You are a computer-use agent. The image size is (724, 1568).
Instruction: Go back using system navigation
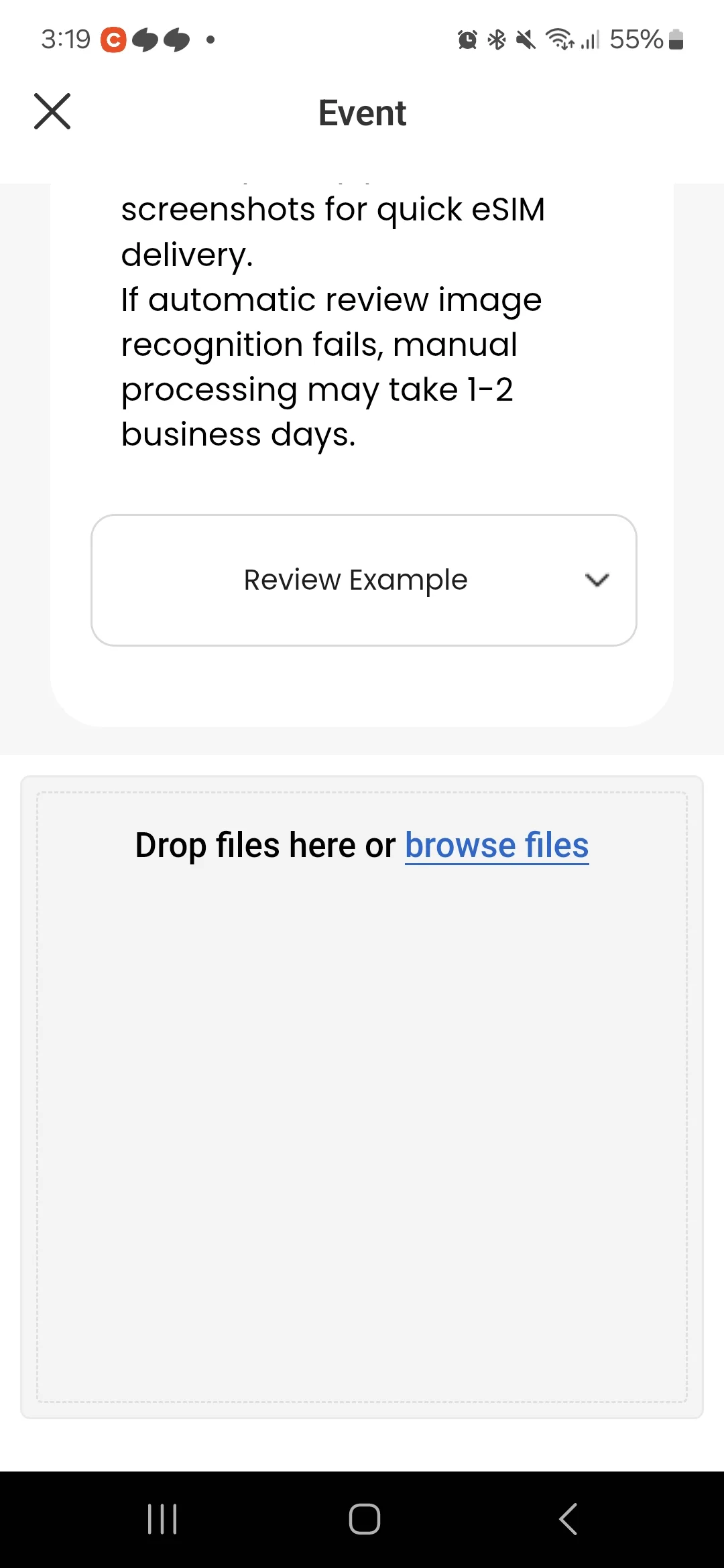click(568, 1518)
